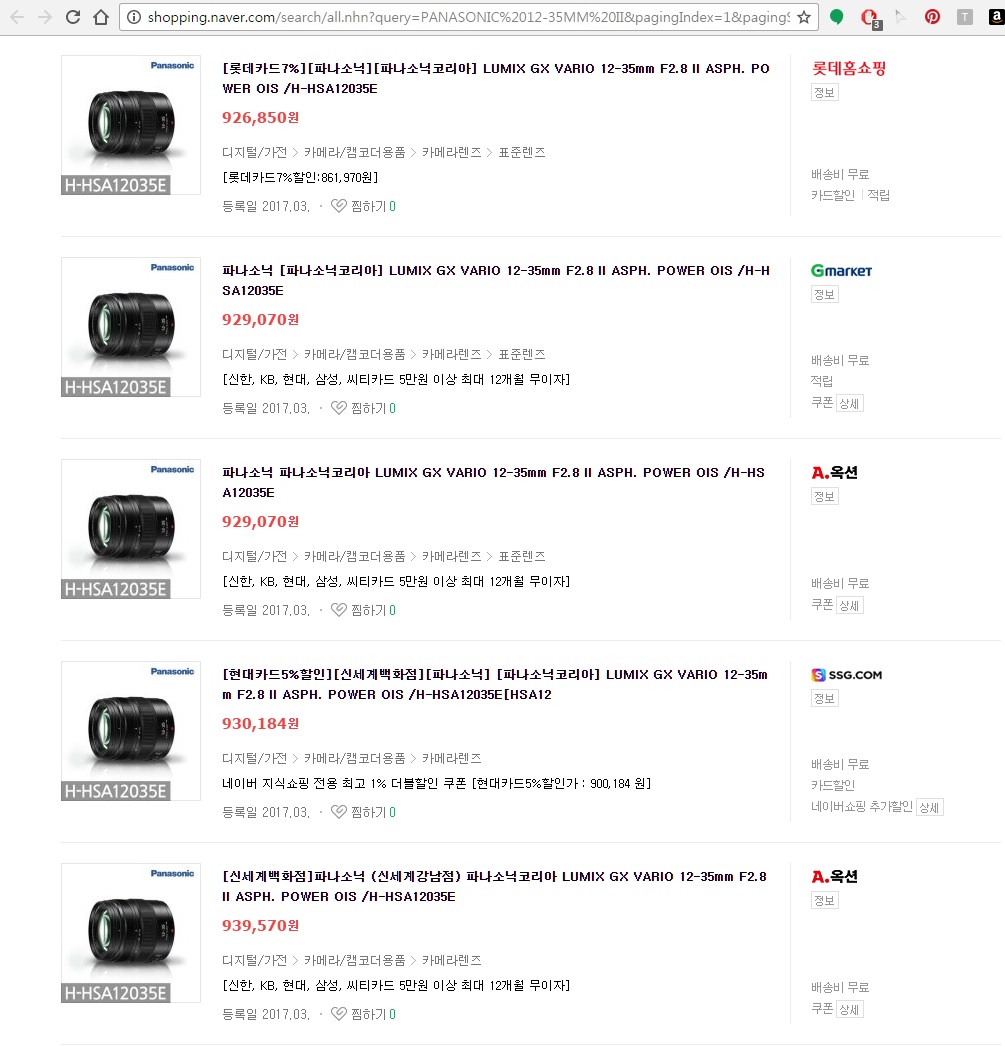The width and height of the screenshot is (1005, 1047).
Task: View Gmarket coupon 상세 details
Action: point(849,403)
